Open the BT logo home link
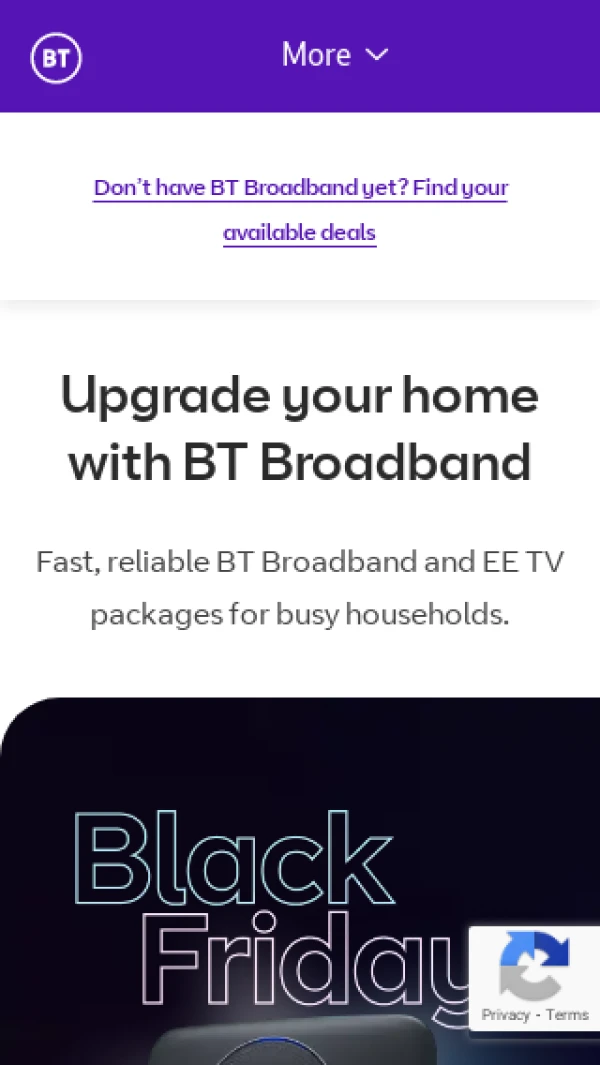The image size is (600, 1065). pyautogui.click(x=56, y=58)
